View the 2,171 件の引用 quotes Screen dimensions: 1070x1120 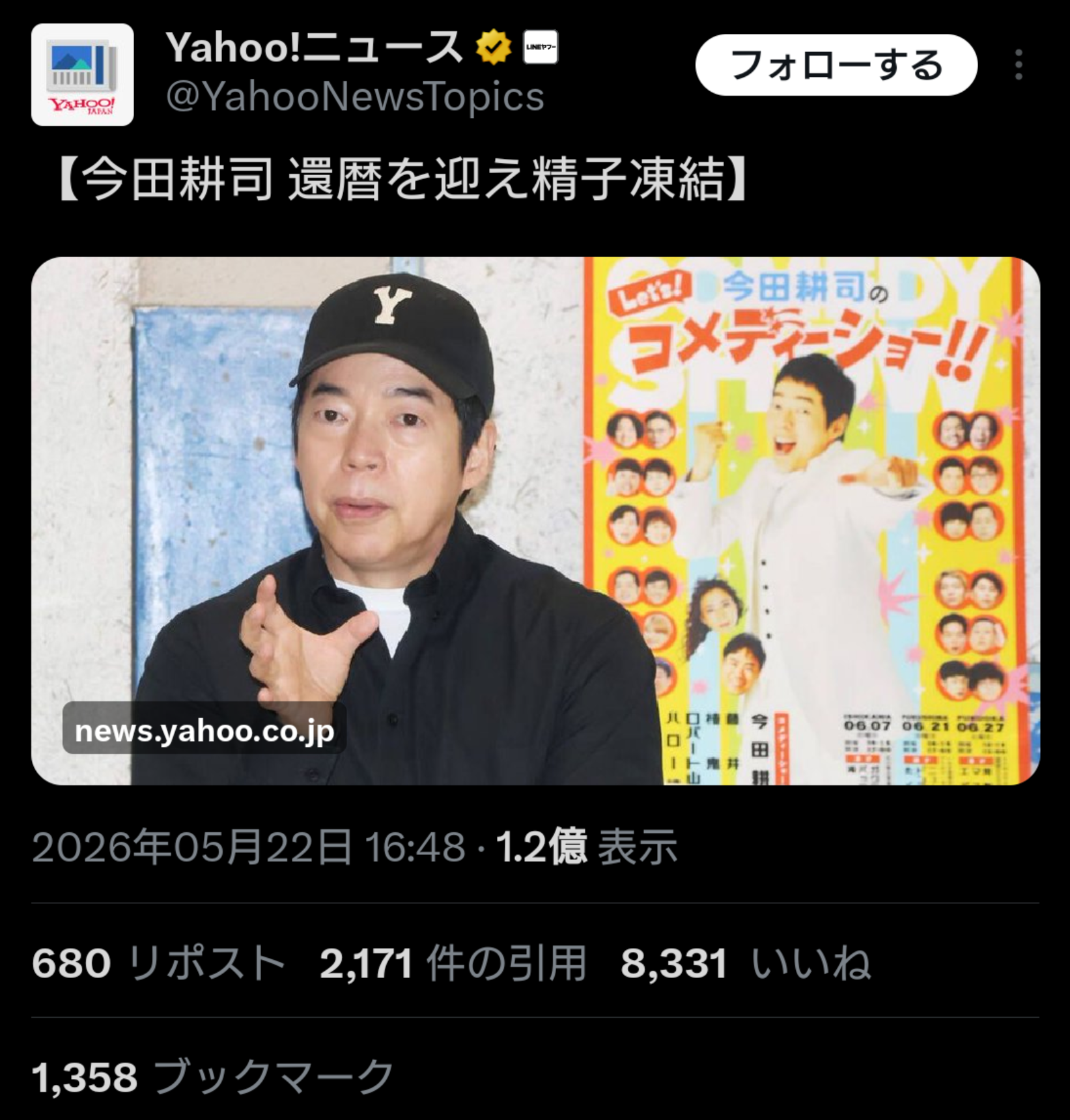(x=453, y=963)
